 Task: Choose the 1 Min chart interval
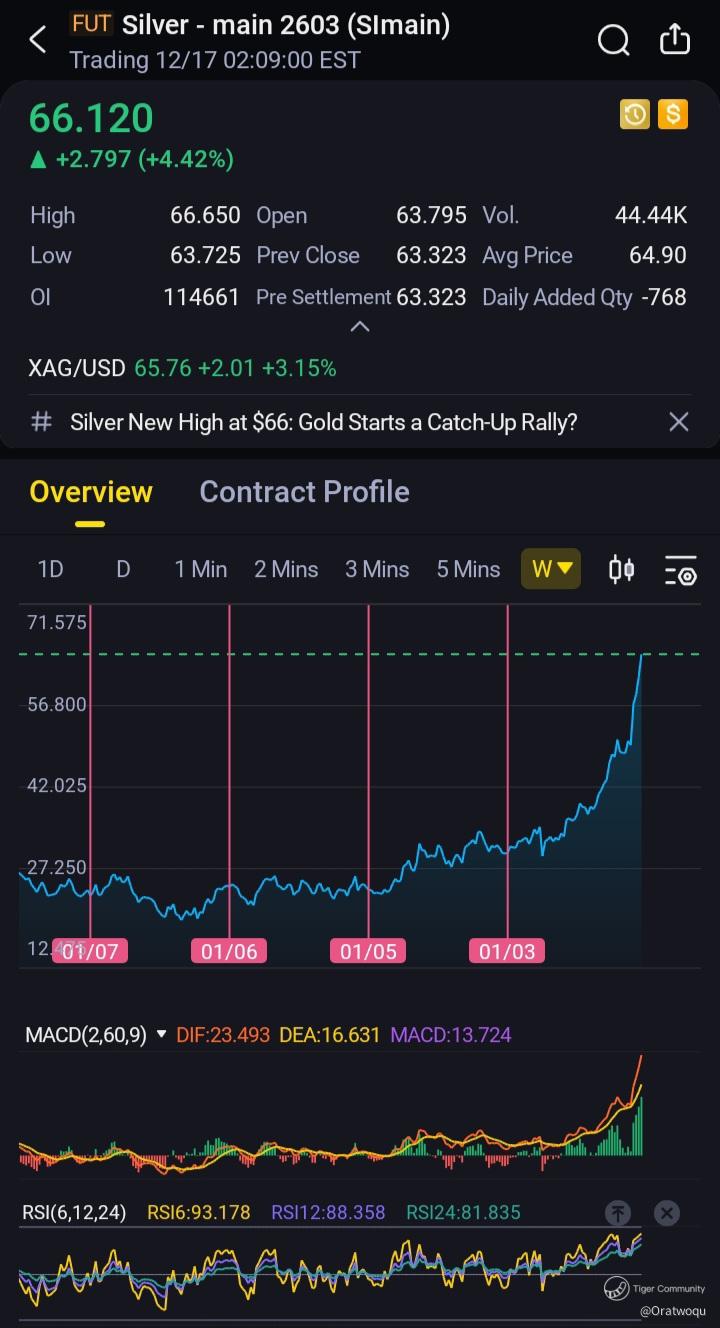click(x=201, y=569)
